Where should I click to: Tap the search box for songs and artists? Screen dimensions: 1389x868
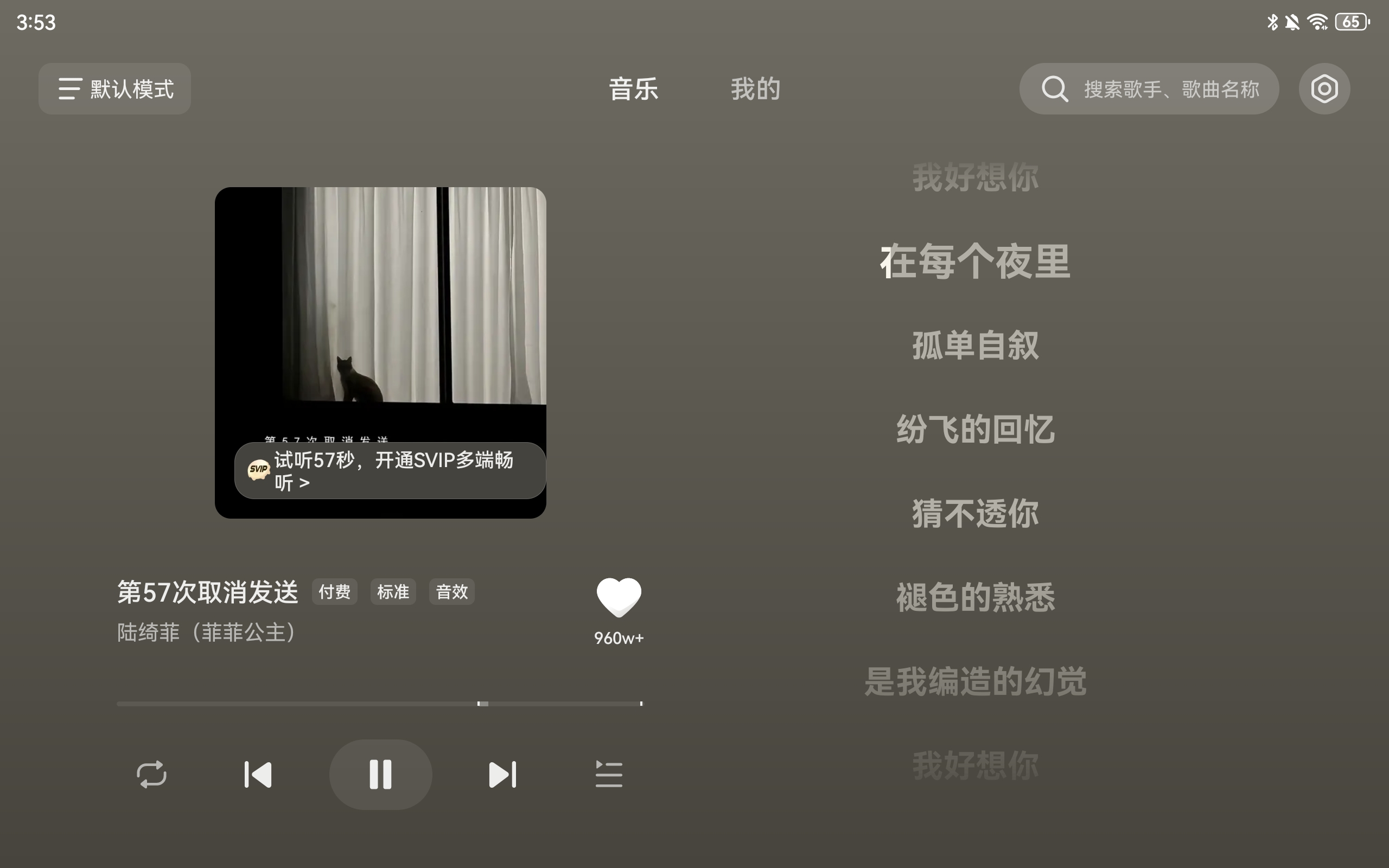point(1149,89)
